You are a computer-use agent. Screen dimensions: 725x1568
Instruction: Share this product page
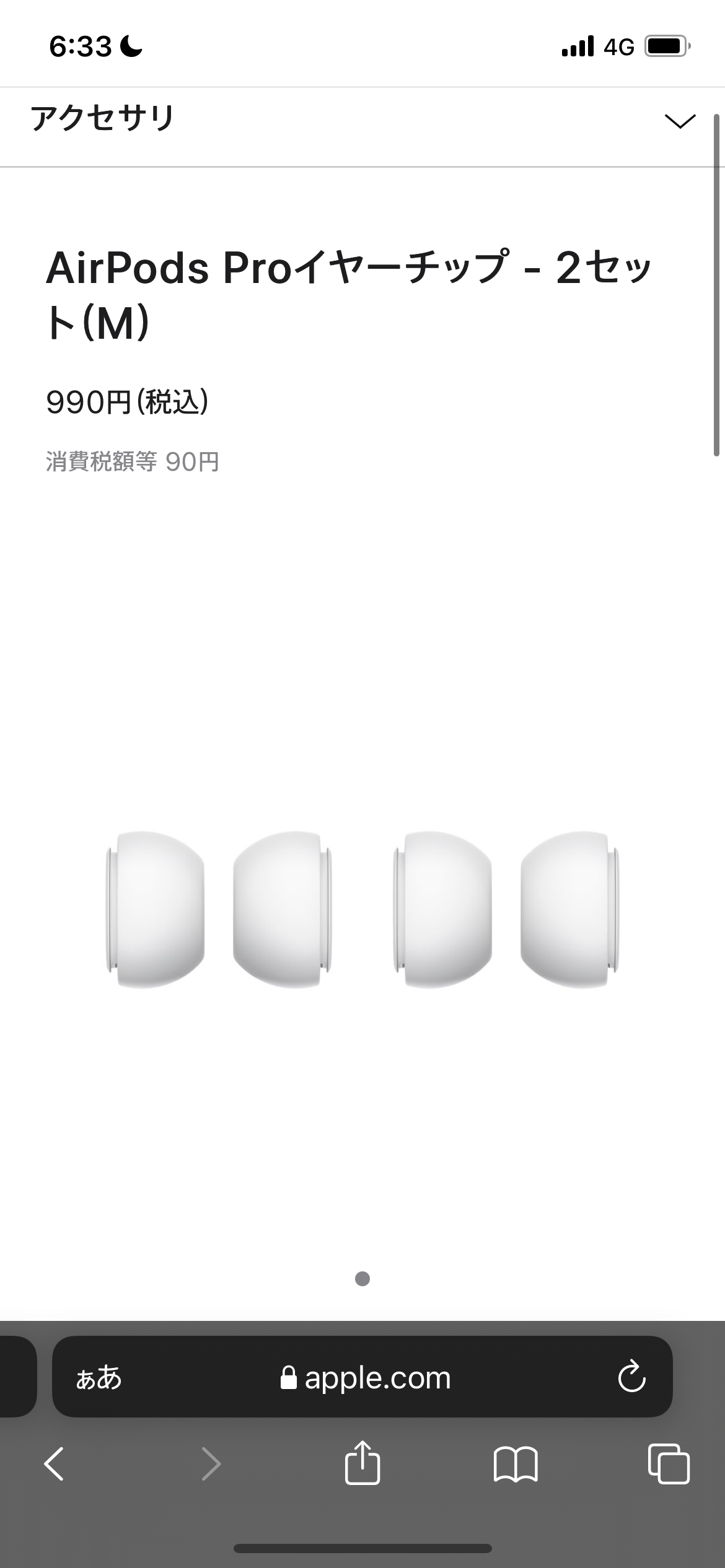click(362, 1465)
